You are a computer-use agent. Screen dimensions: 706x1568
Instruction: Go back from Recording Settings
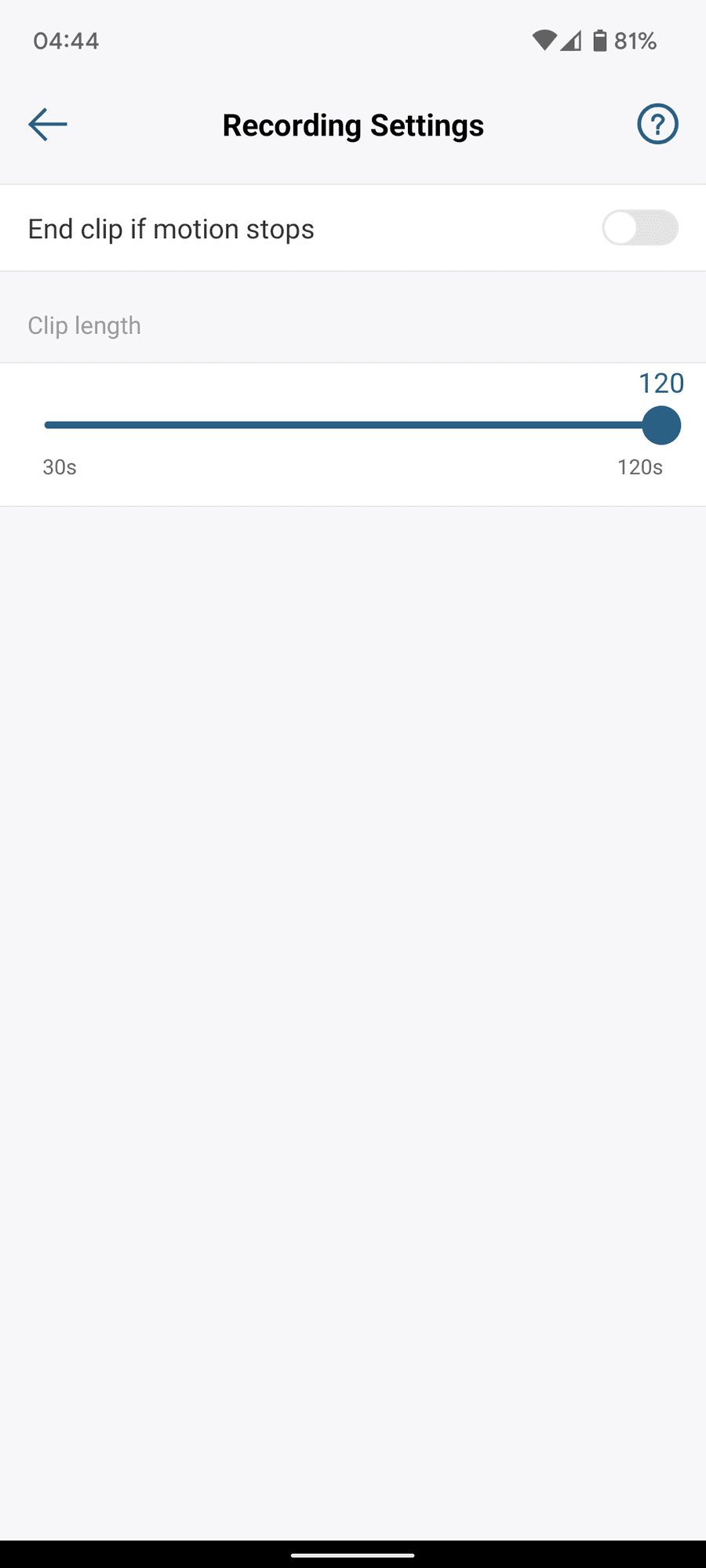pos(48,125)
